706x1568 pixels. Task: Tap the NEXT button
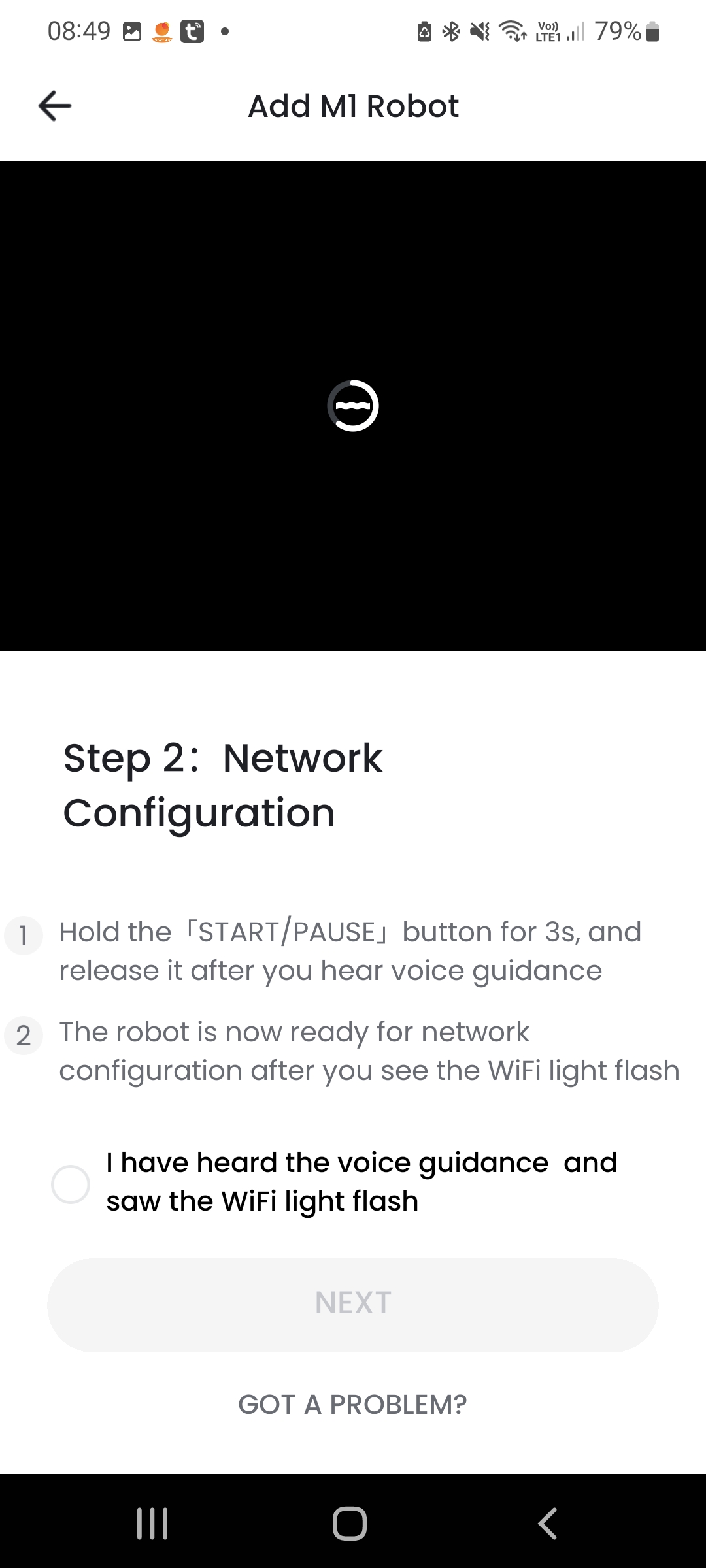coord(353,1304)
